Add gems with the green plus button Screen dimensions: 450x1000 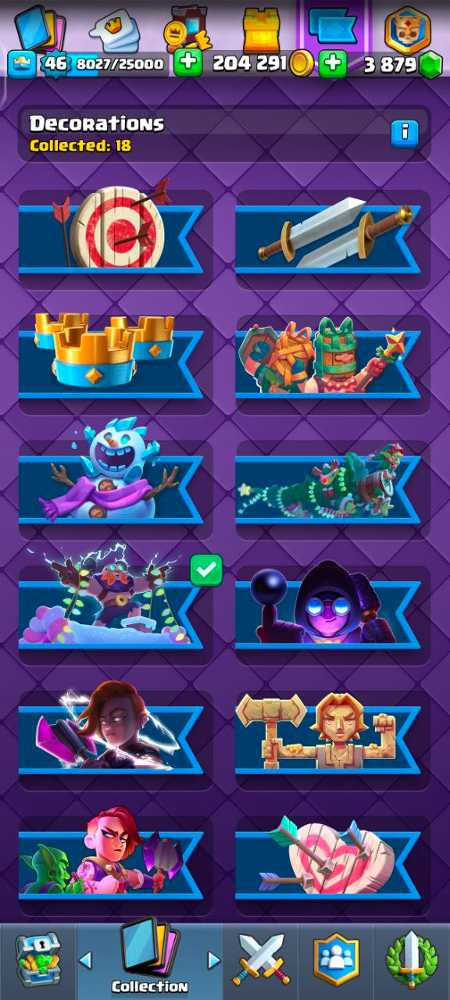333,64
